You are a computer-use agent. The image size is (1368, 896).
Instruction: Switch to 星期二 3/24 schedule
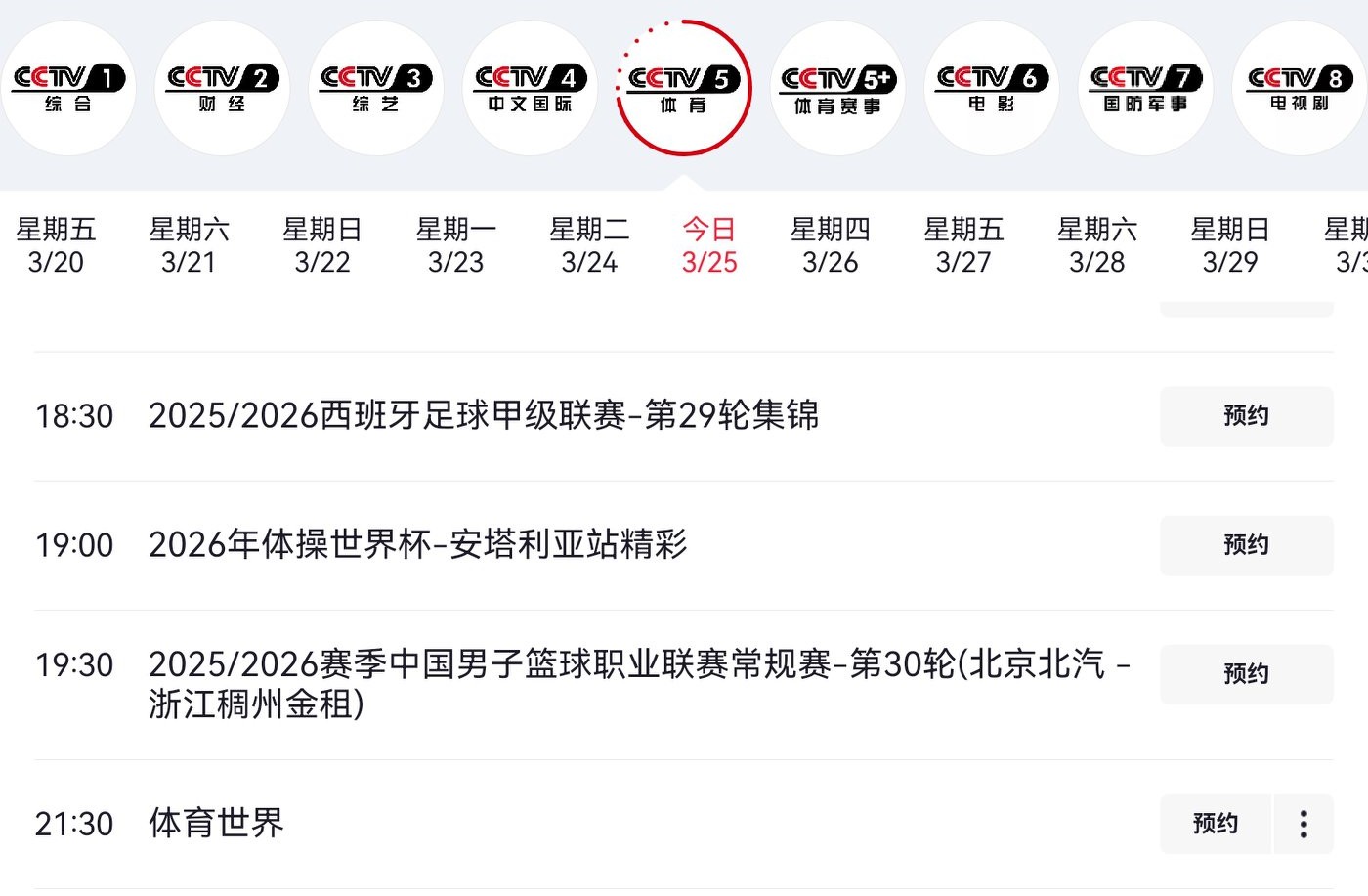(589, 245)
